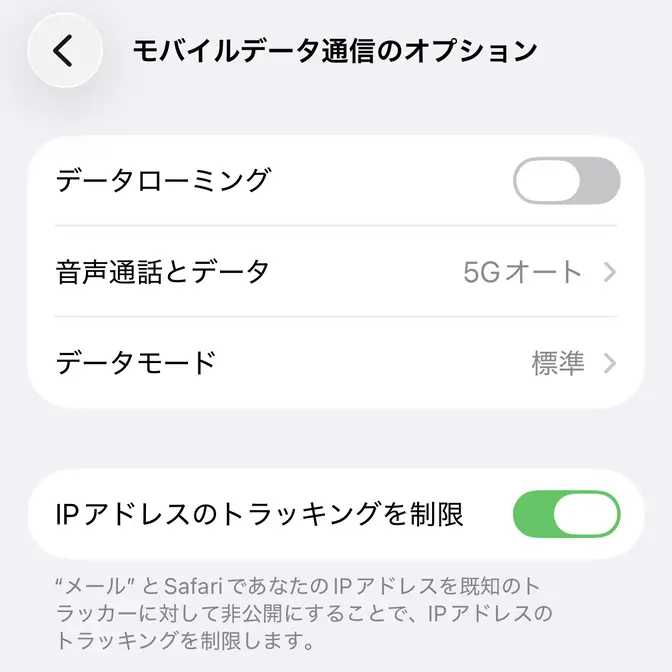Enable the データローミング switch
The width and height of the screenshot is (672, 672).
tap(566, 181)
